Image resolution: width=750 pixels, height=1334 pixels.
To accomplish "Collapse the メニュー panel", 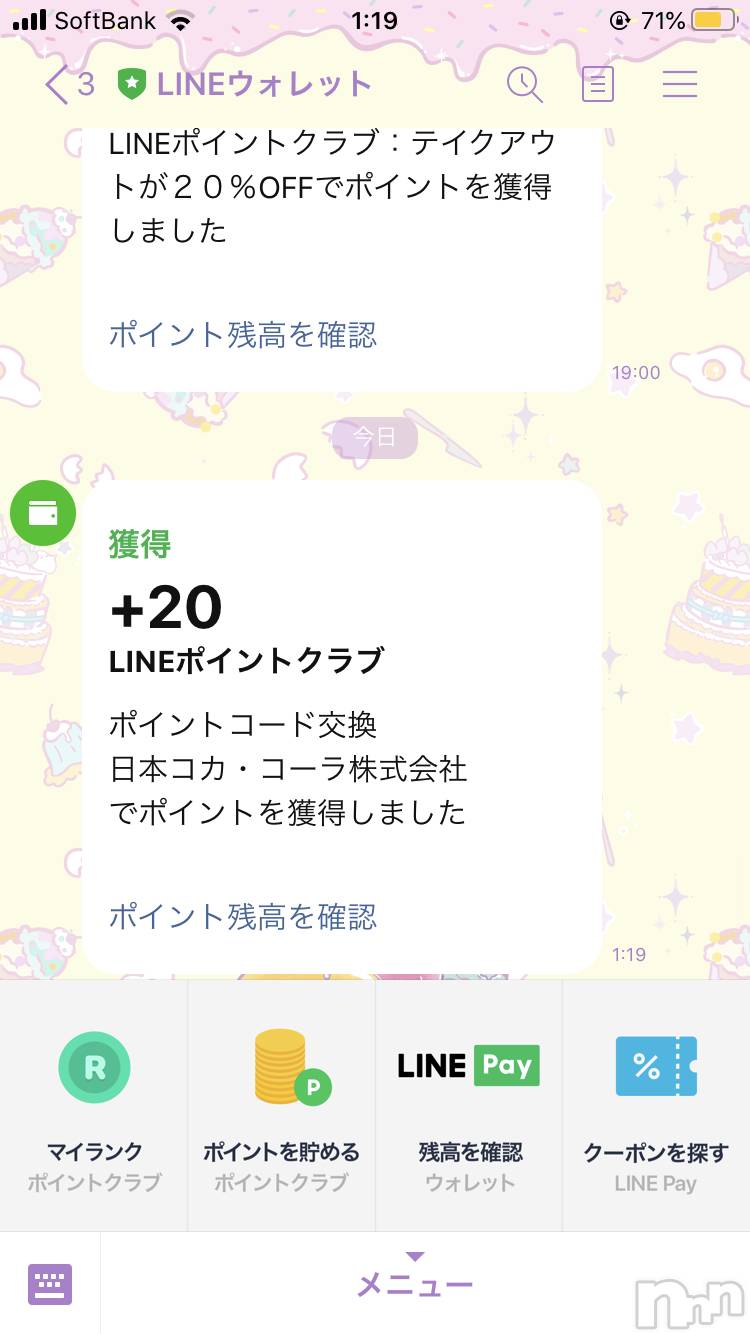I will pos(415,1282).
